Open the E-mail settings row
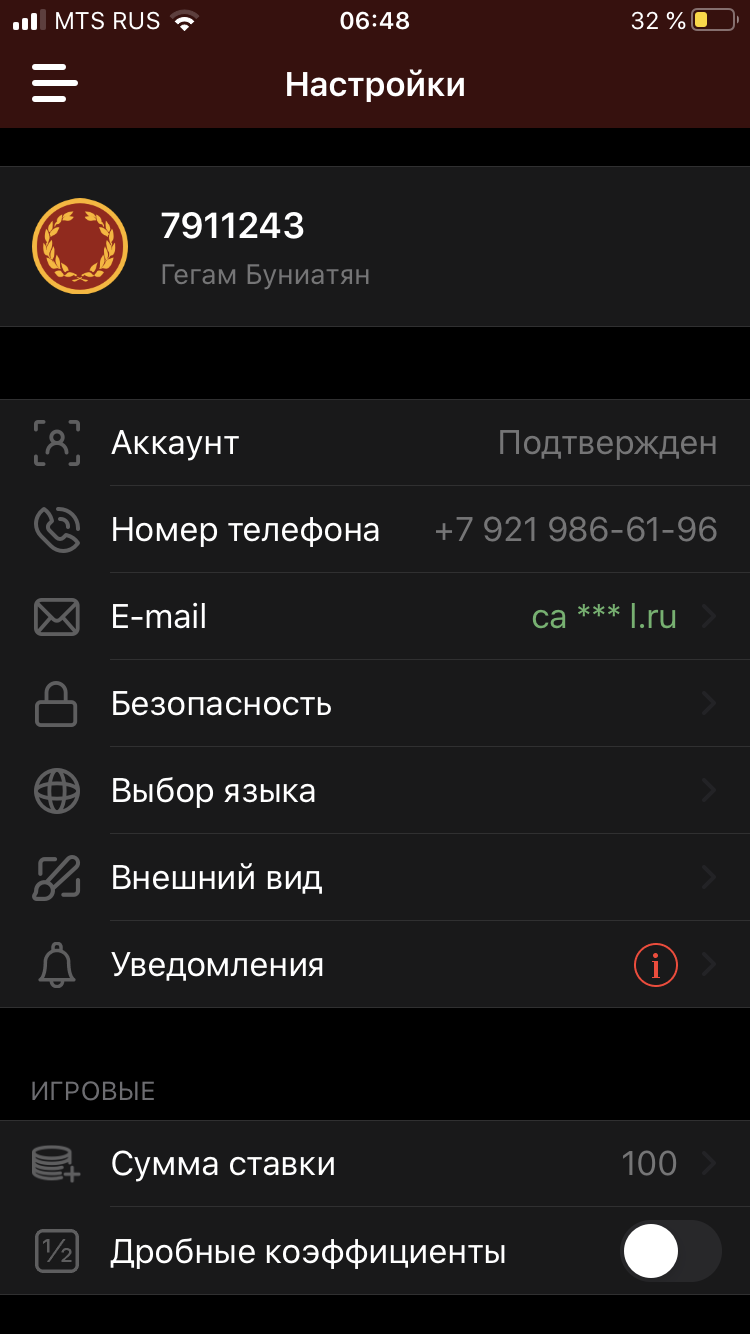The width and height of the screenshot is (750, 1334). click(x=375, y=617)
